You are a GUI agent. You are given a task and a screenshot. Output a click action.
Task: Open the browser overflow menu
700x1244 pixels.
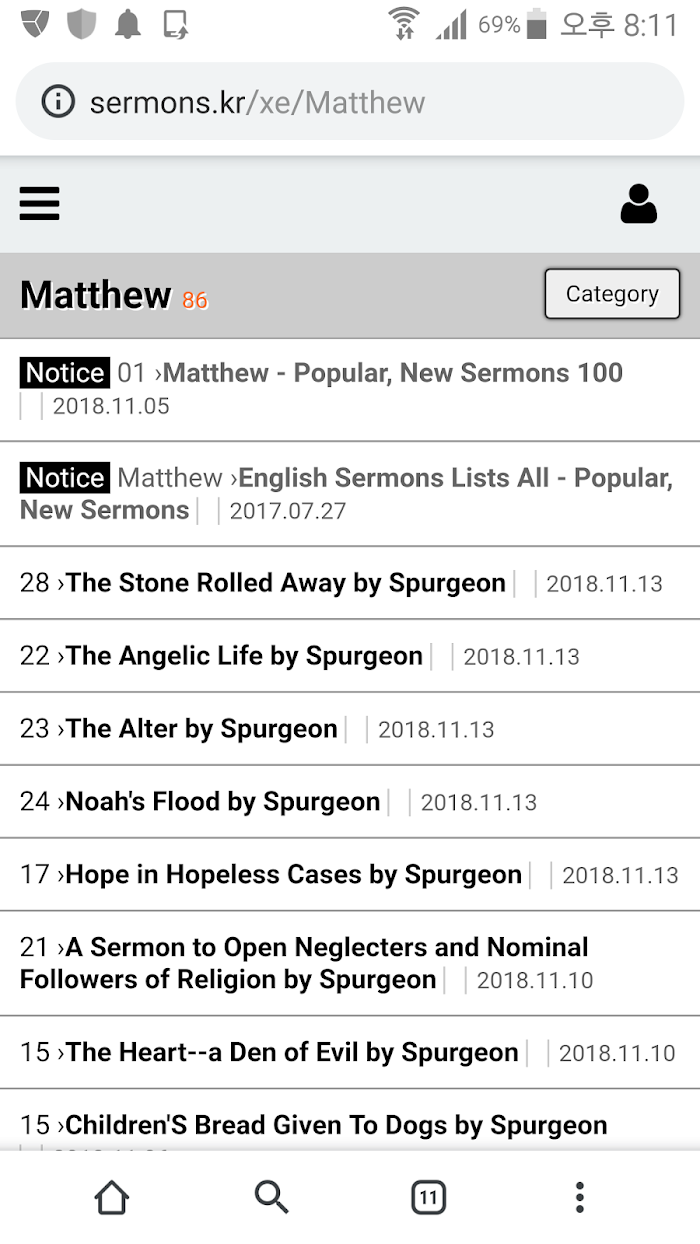pos(579,1197)
